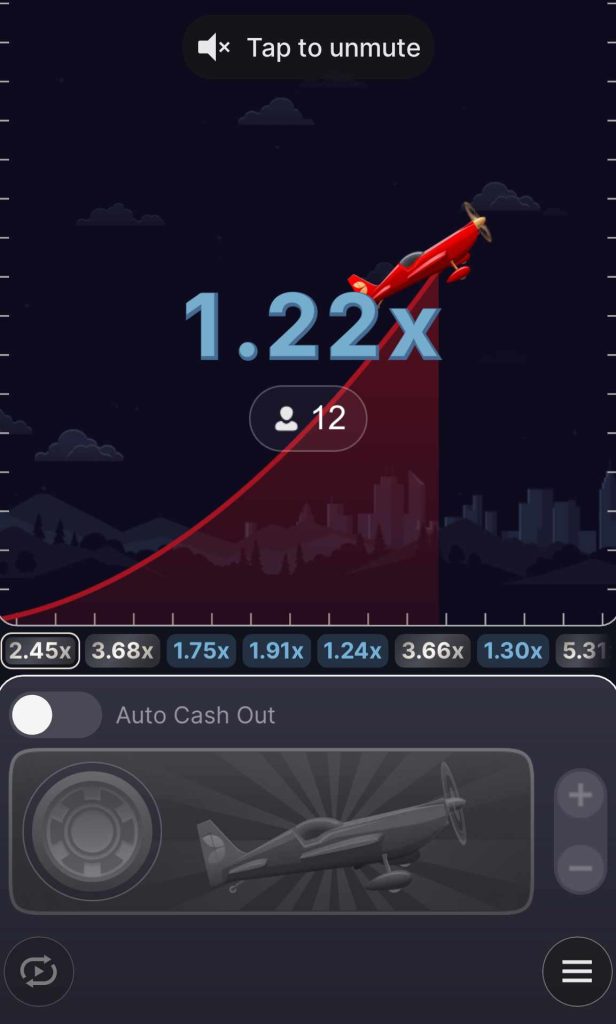Screen dimensions: 616x1024
Task: Open the hamburger menu
Action: [x=577, y=971]
